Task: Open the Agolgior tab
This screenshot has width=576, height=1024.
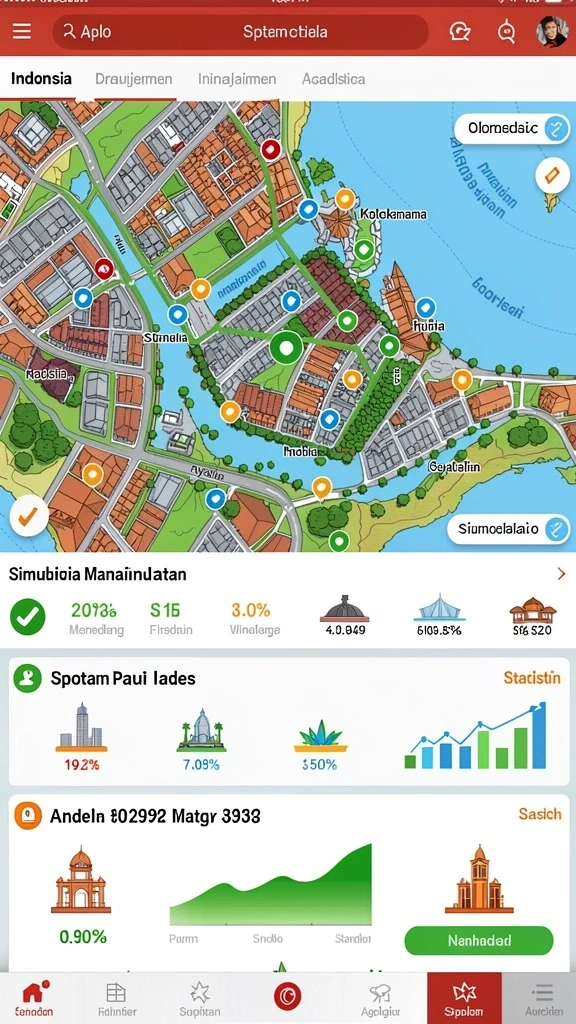Action: tap(381, 999)
